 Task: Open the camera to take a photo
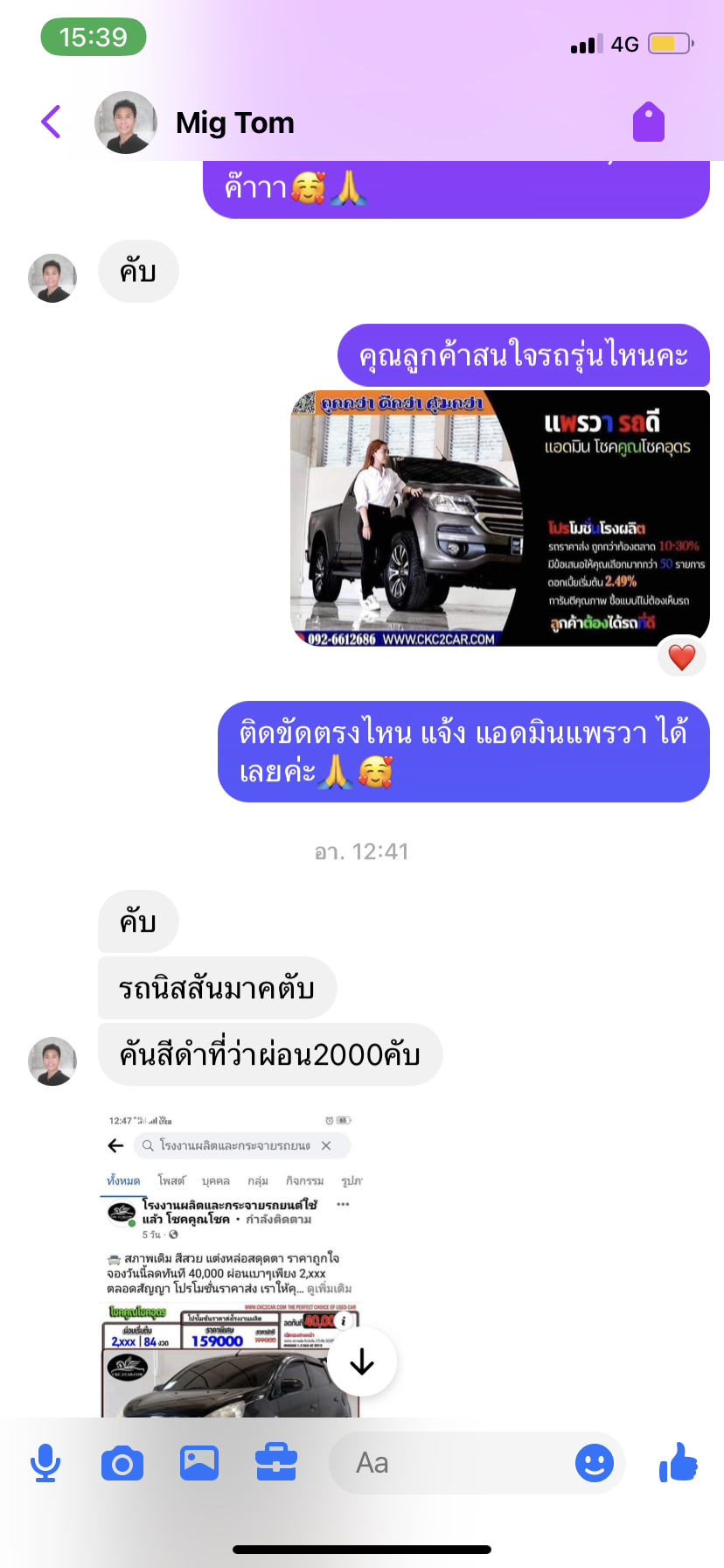(122, 1463)
